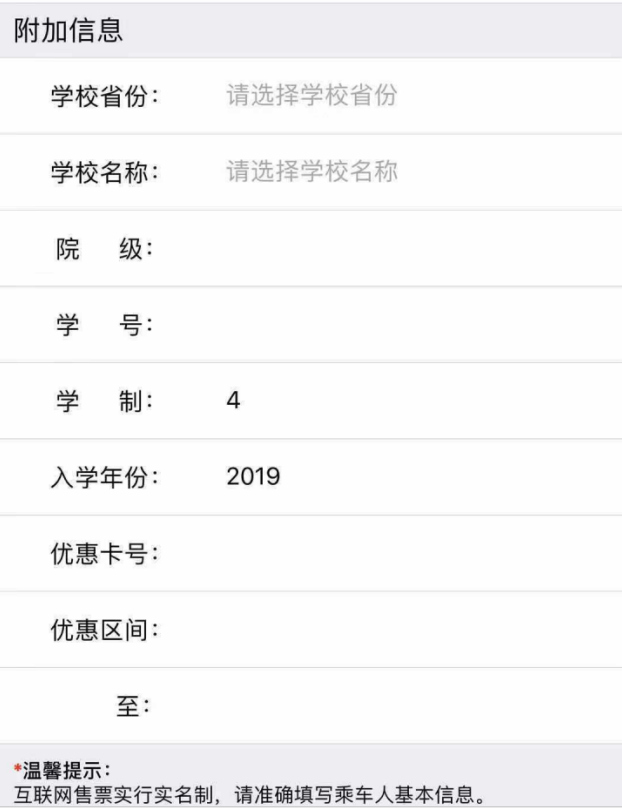The width and height of the screenshot is (622, 808).
Task: Focus the discount card number (优惠卡号) field
Action: tap(400, 553)
